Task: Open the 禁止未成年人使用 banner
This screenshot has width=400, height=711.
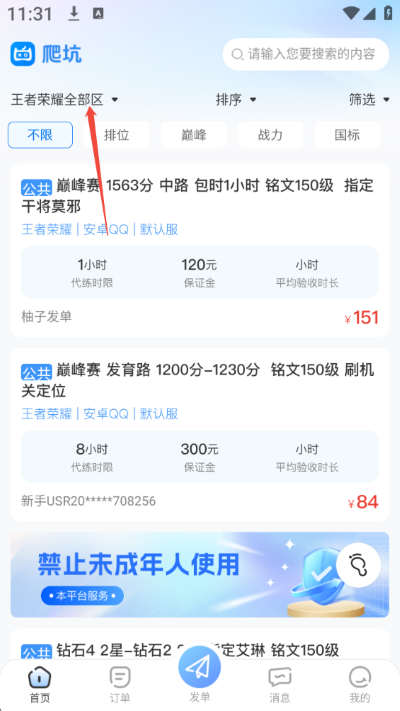Action: pyautogui.click(x=200, y=575)
